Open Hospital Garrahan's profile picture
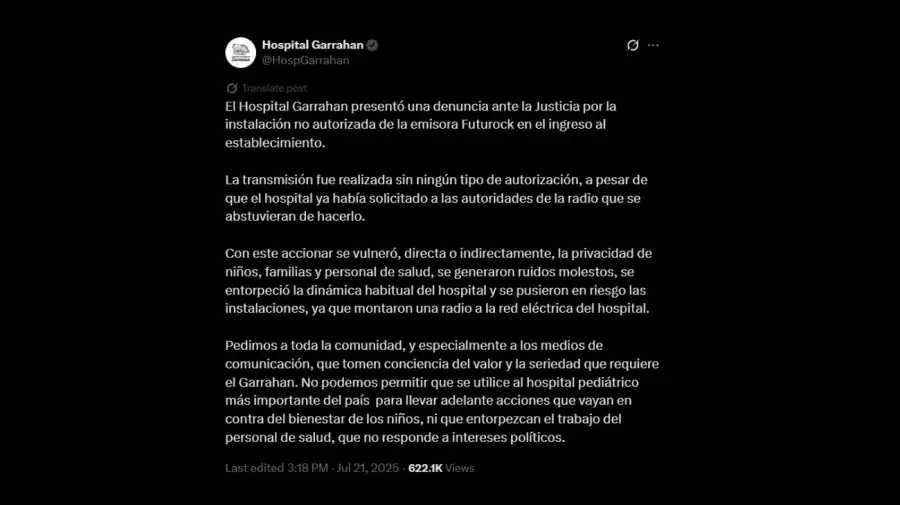The width and height of the screenshot is (900, 505). (240, 52)
